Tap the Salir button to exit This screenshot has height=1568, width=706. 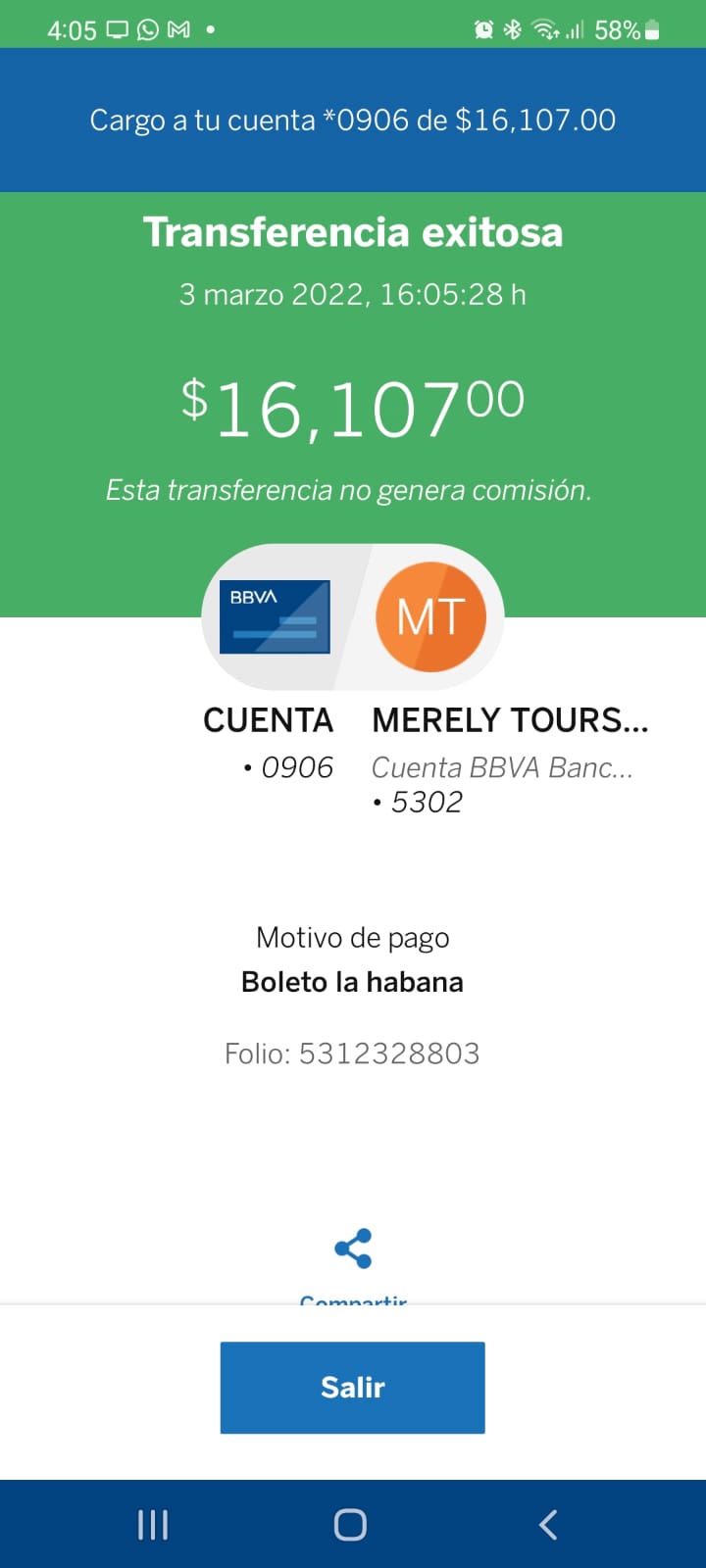[x=353, y=1388]
